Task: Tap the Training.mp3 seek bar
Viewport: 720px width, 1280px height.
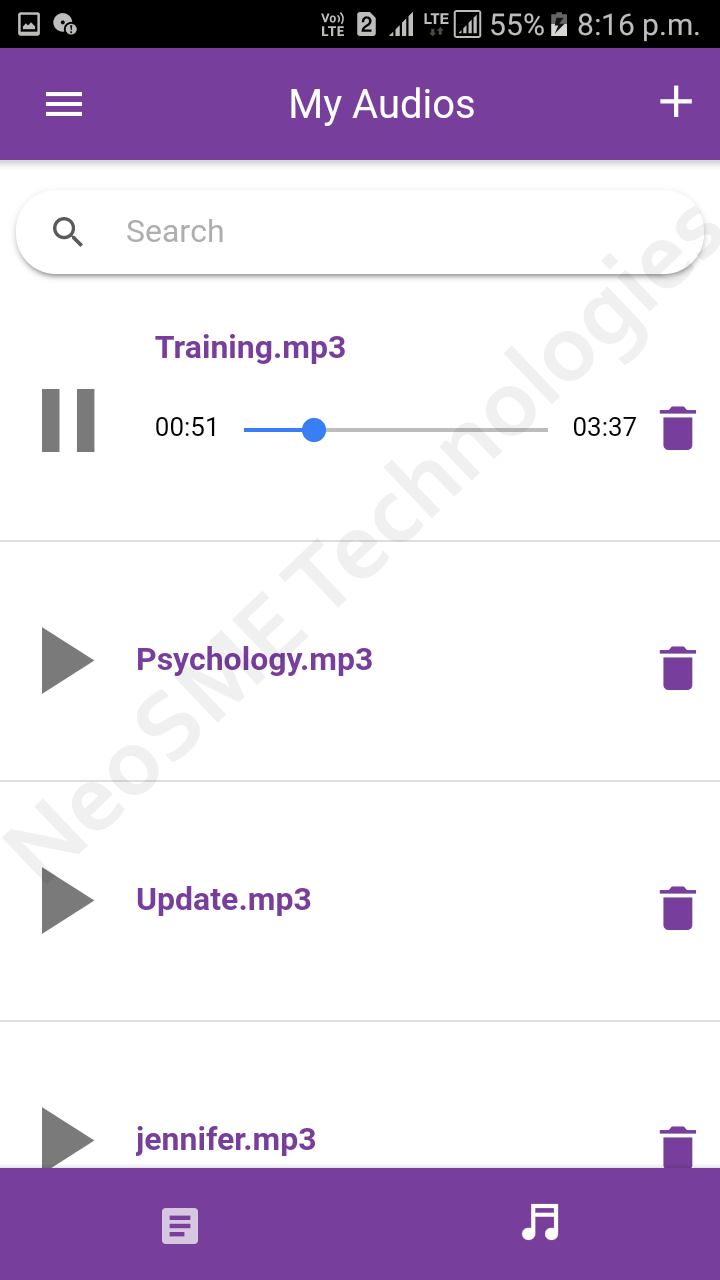Action: 396,430
